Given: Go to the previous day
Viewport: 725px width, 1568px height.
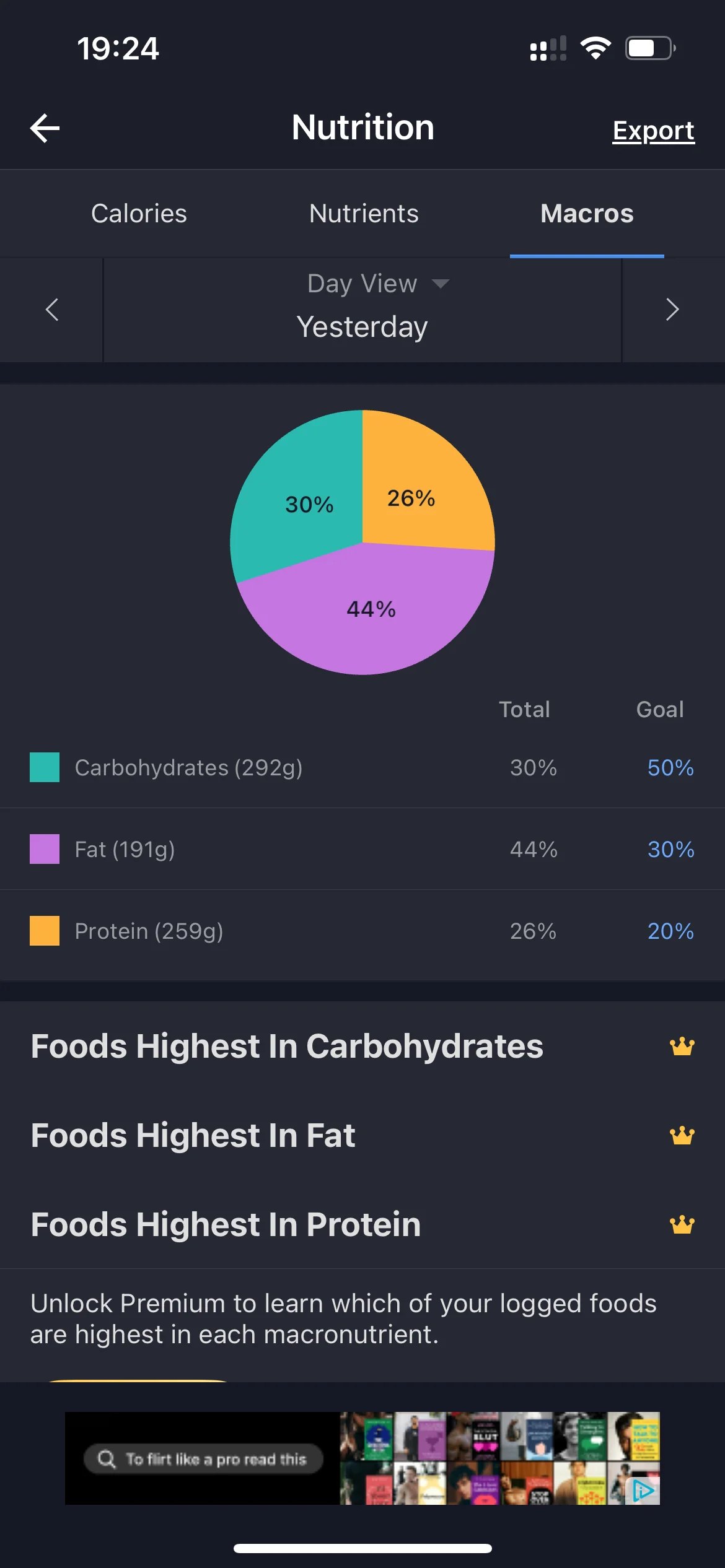Looking at the screenshot, I should pos(52,310).
